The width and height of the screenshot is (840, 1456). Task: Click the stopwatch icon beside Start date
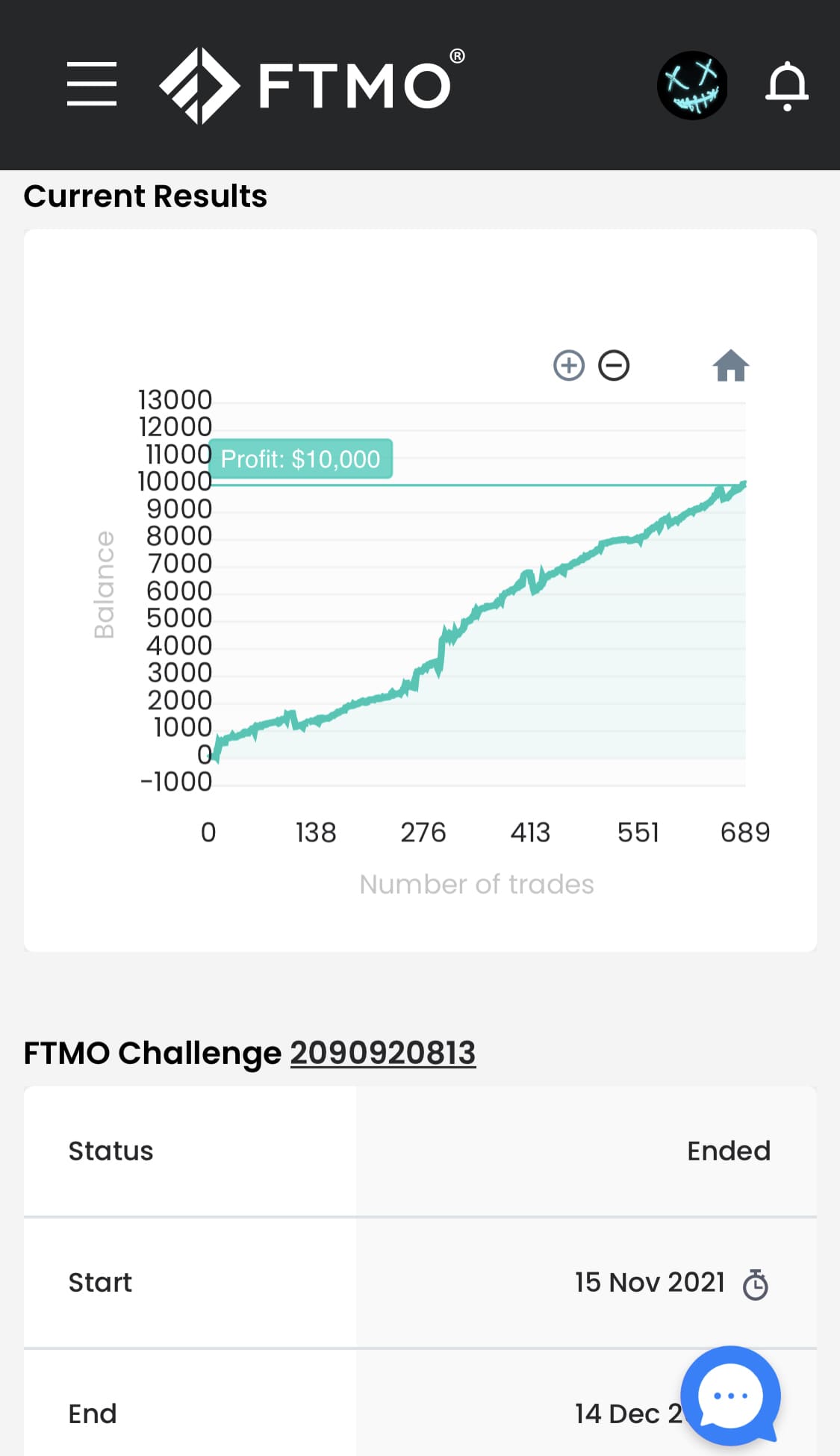click(756, 1283)
